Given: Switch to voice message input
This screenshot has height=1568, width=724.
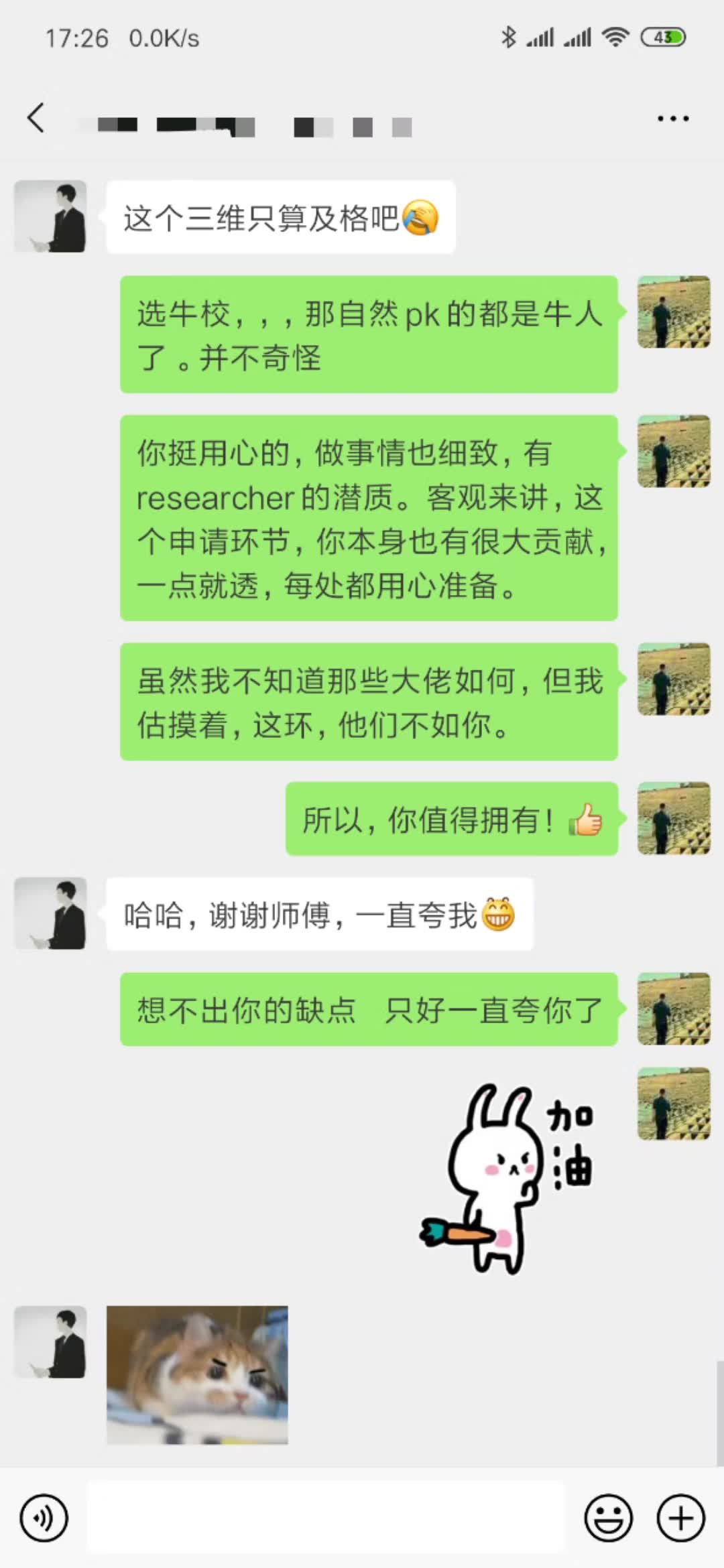Looking at the screenshot, I should [44, 1518].
